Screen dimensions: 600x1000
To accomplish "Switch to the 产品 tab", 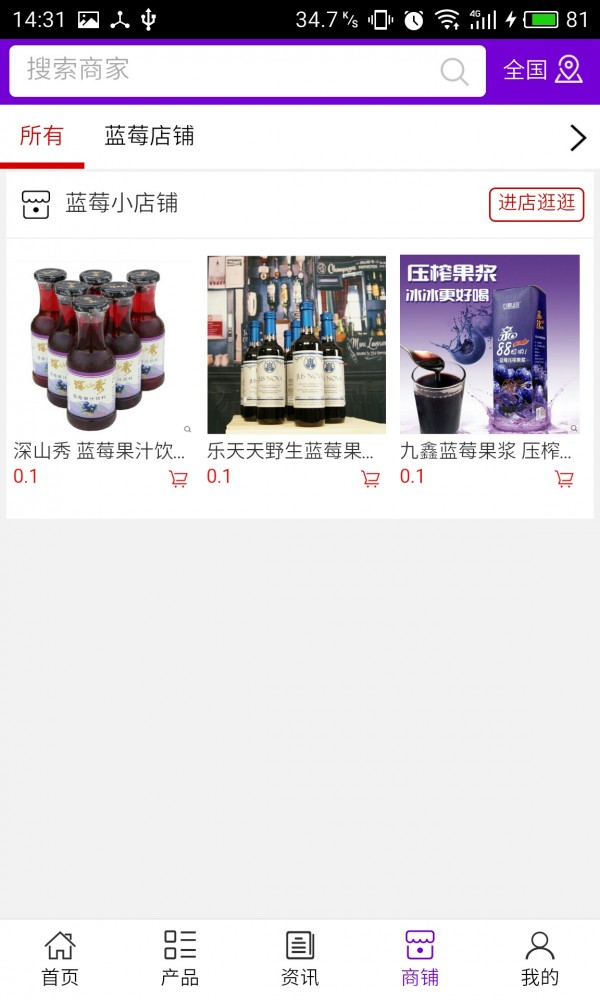I will [x=180, y=958].
